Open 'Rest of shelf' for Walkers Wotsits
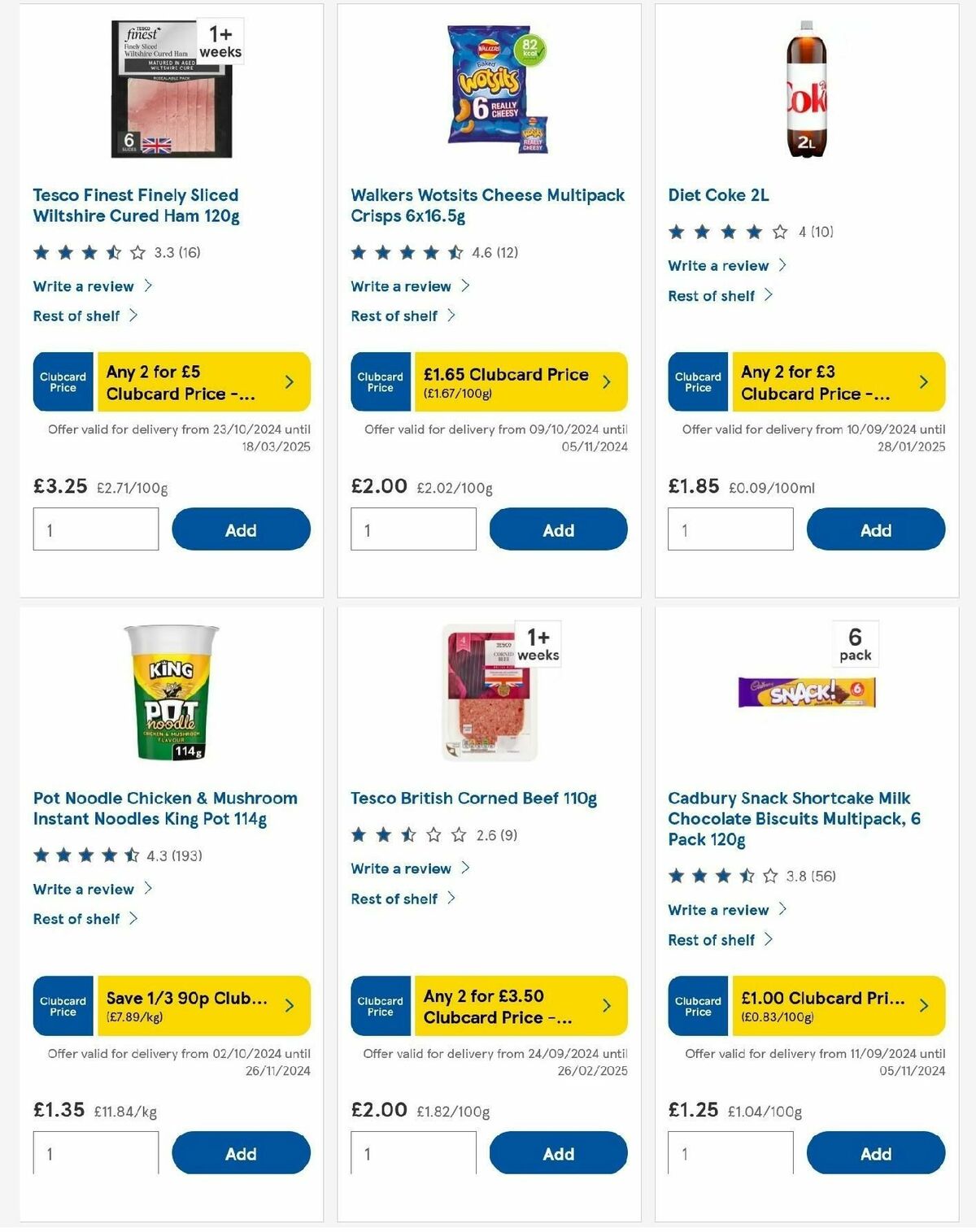This screenshot has width=976, height=1232. click(394, 316)
